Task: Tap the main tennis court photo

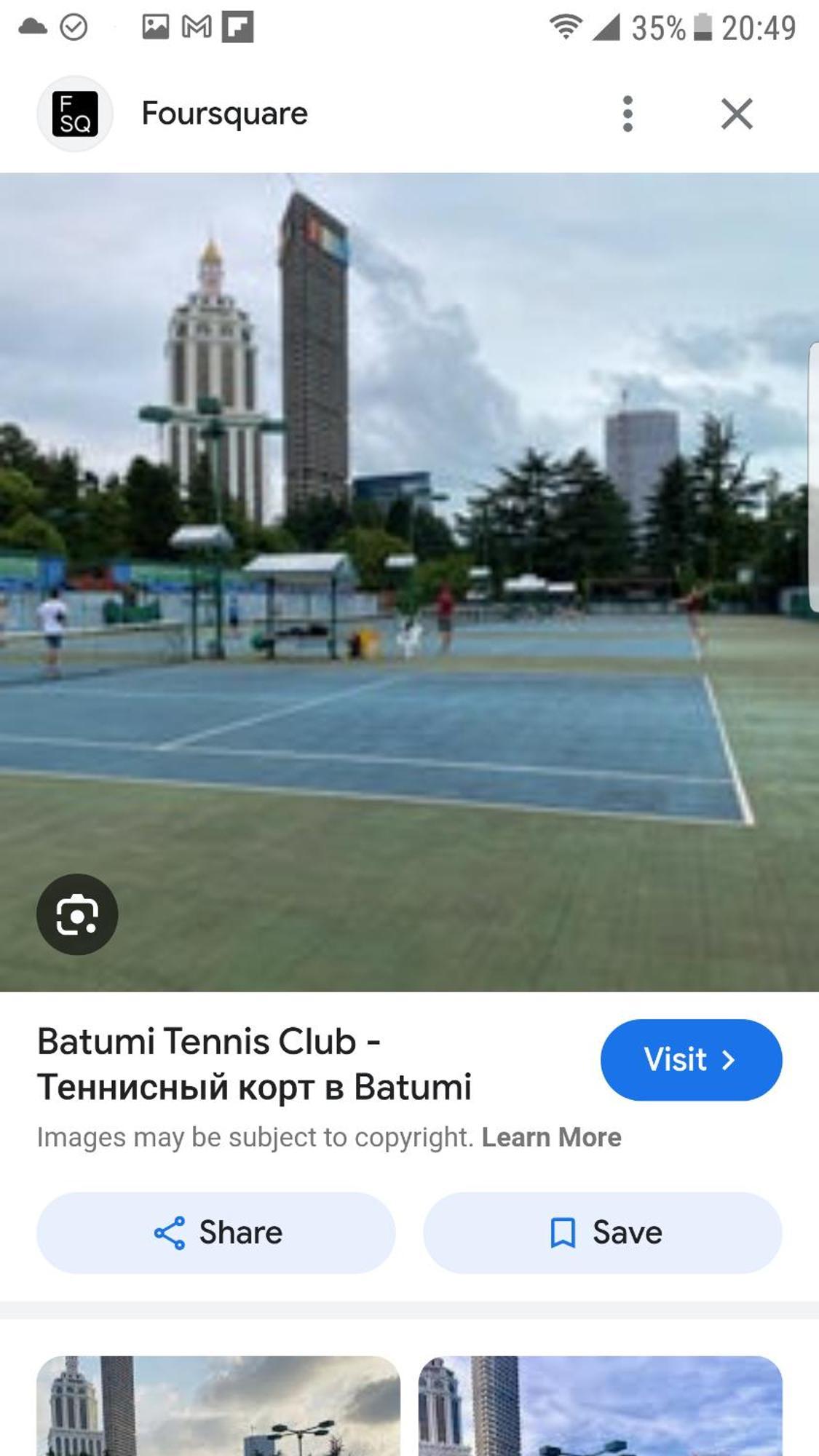Action: tap(409, 582)
